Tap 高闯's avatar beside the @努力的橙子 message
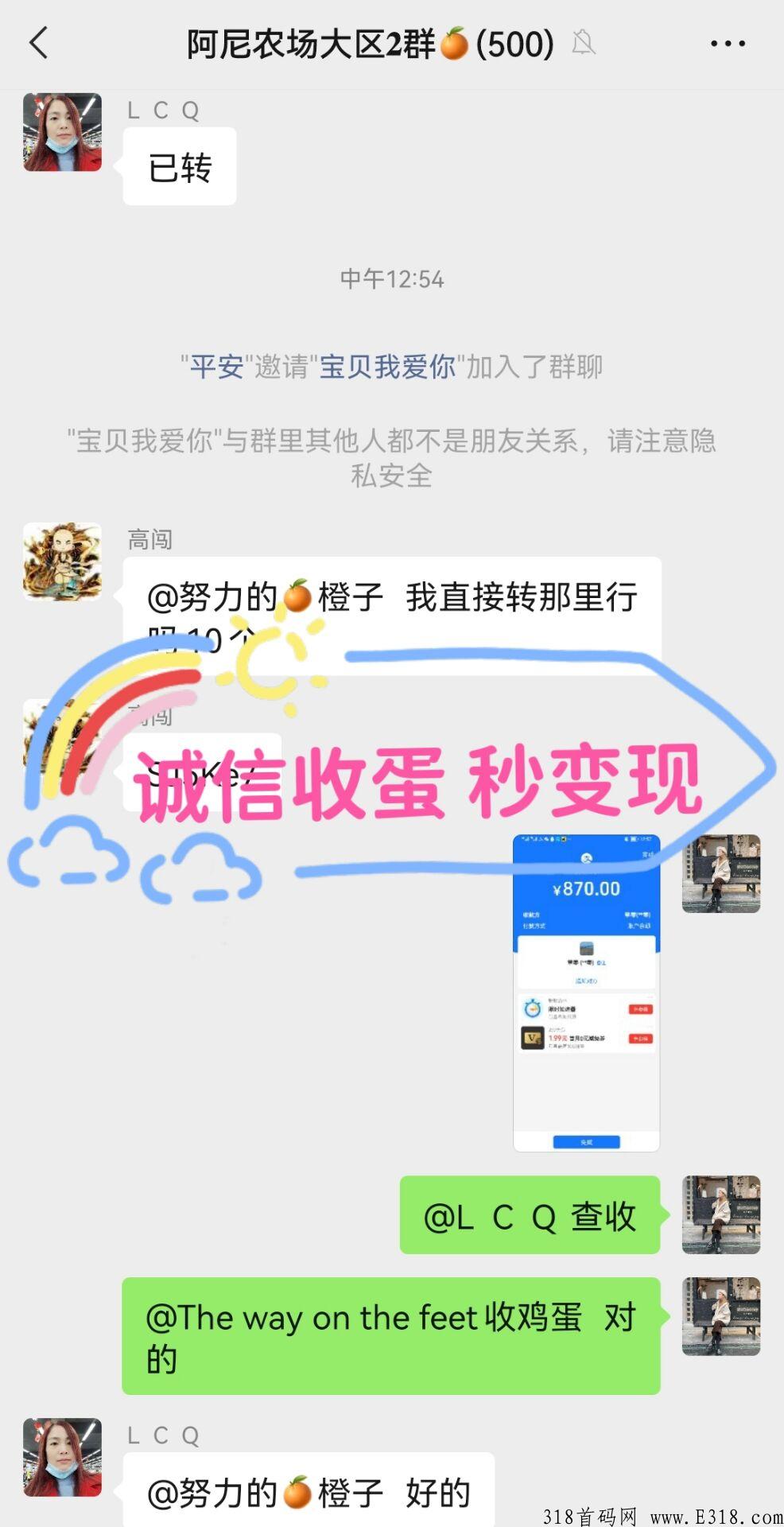The height and width of the screenshot is (1527, 784). (62, 561)
